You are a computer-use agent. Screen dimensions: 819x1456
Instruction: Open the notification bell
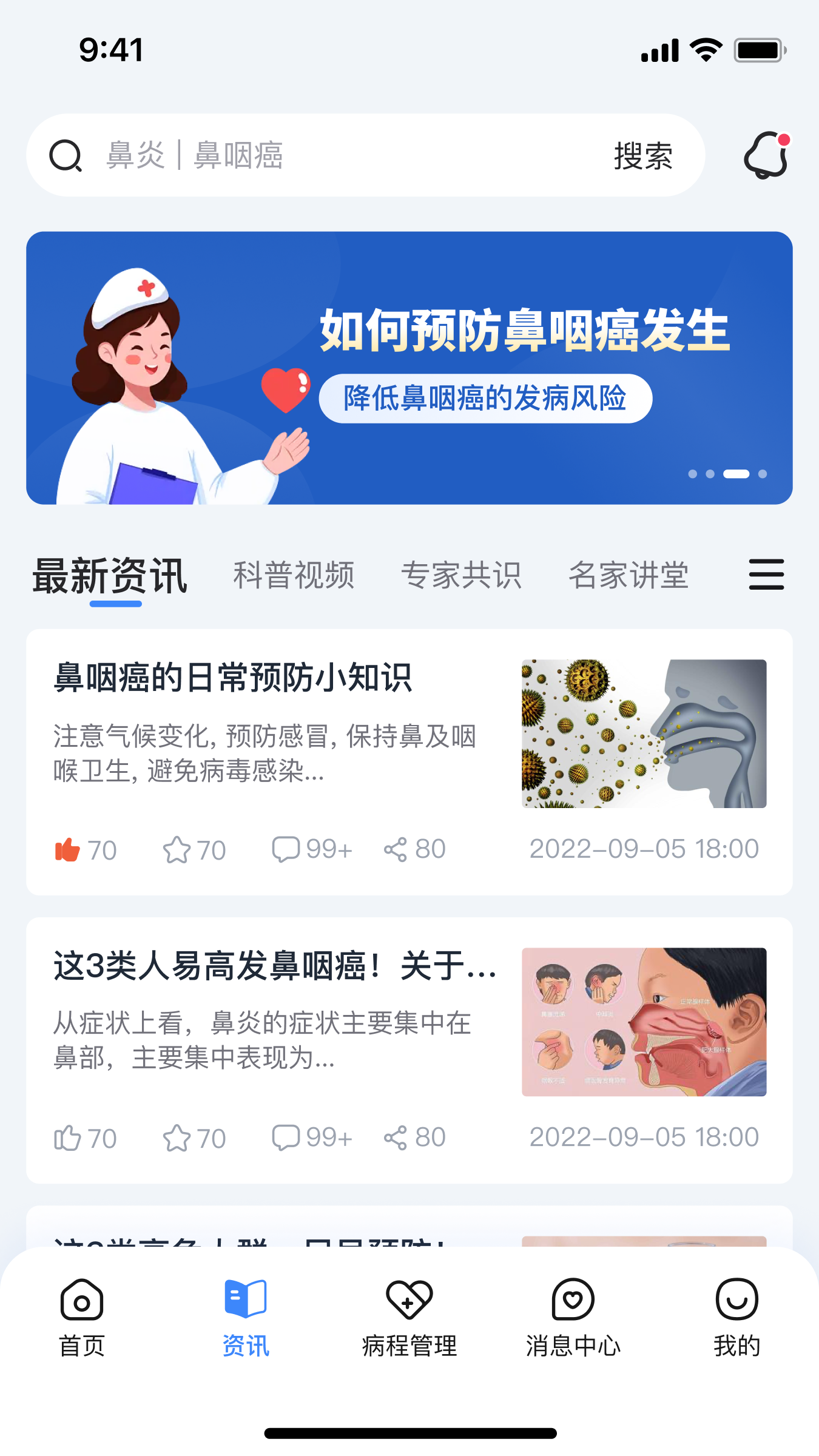tap(765, 157)
